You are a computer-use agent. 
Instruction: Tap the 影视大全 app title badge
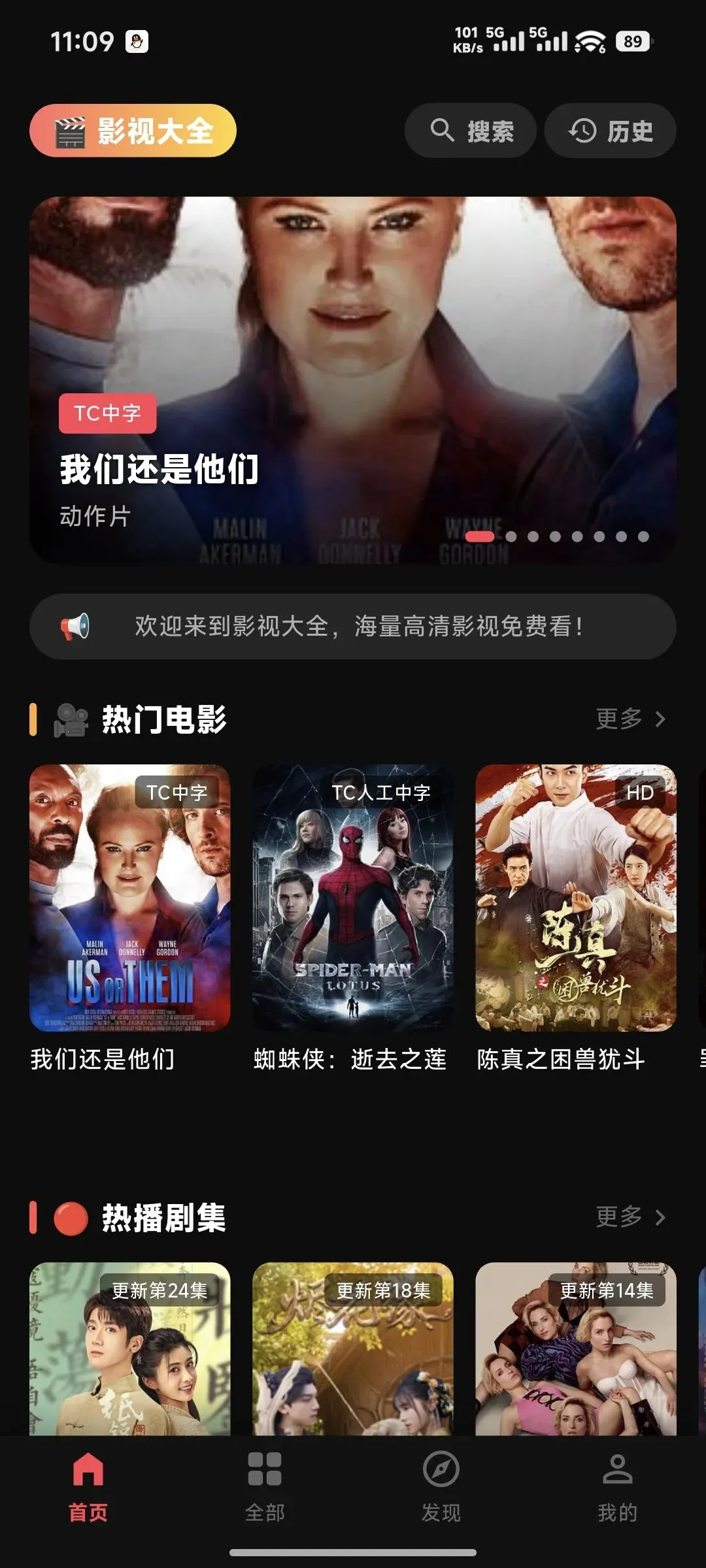click(x=133, y=131)
